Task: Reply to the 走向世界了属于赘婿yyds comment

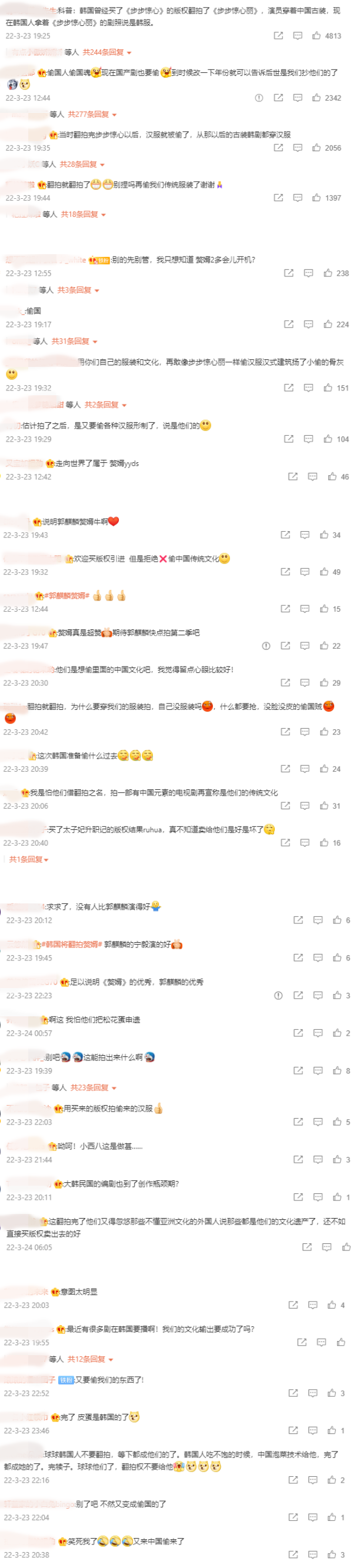Action: click(312, 476)
